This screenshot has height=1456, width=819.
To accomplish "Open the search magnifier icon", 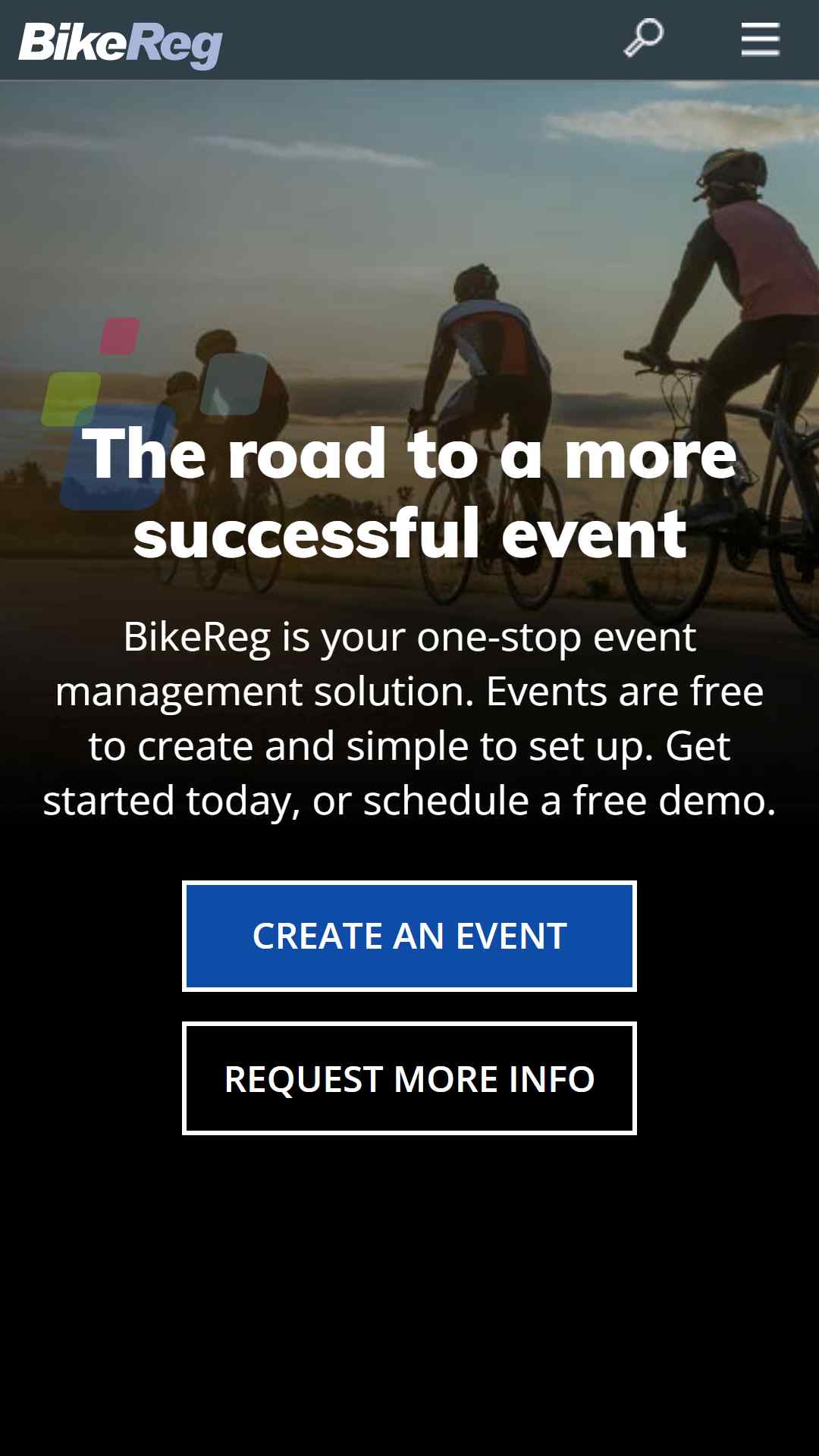I will coord(643,39).
